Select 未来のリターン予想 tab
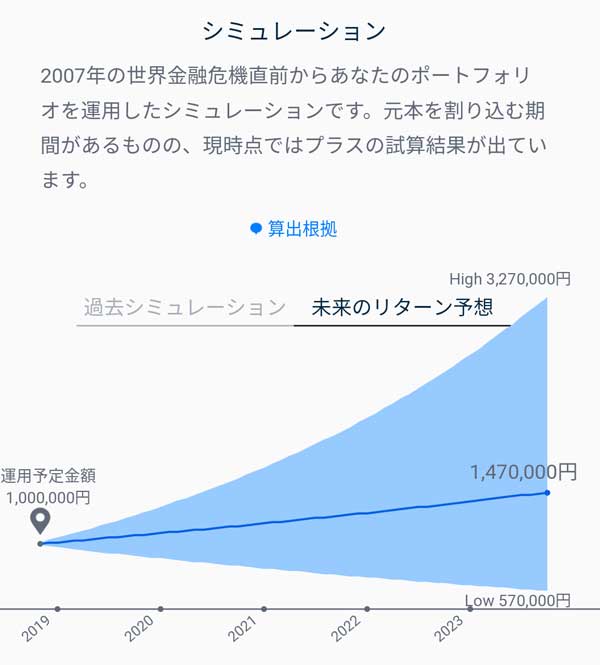The width and height of the screenshot is (600, 665). [x=402, y=307]
